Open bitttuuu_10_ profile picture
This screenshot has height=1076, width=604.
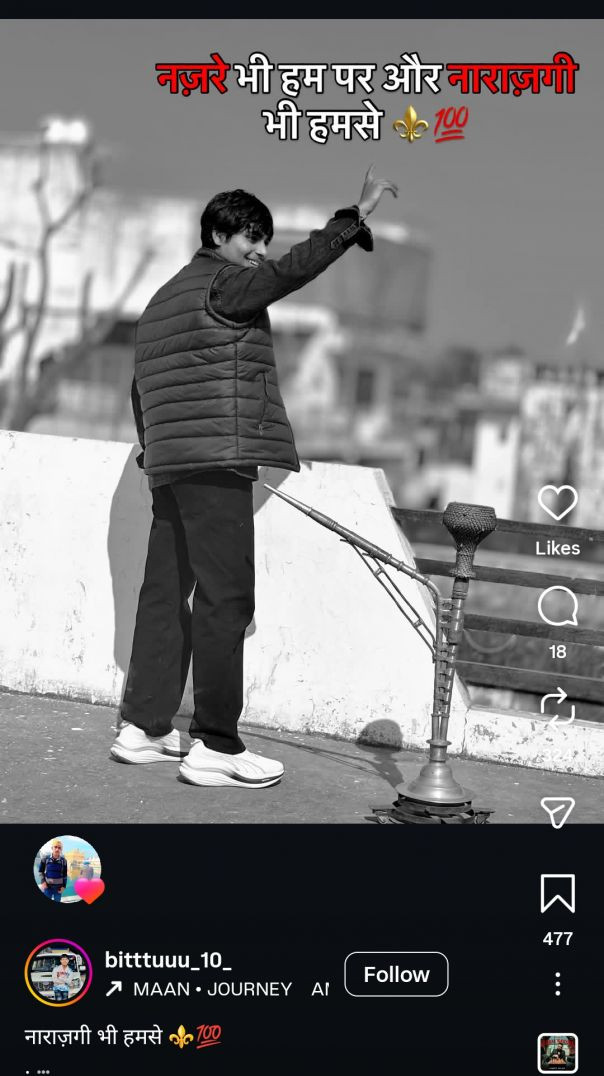click(x=58, y=973)
